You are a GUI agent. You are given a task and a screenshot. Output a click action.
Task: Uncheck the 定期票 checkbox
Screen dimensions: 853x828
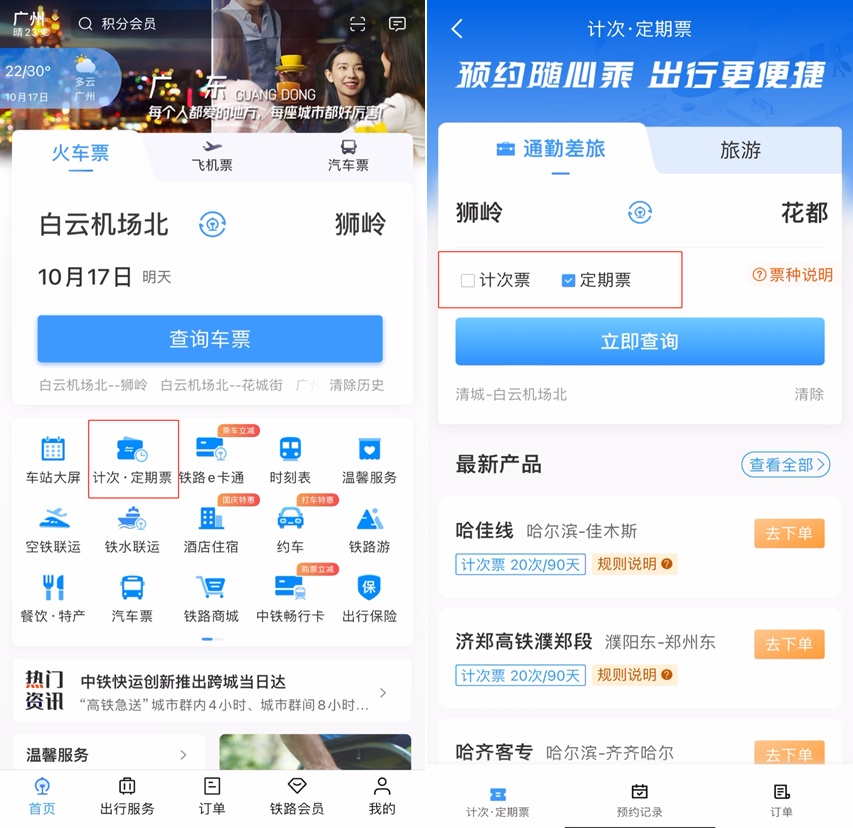click(x=568, y=281)
